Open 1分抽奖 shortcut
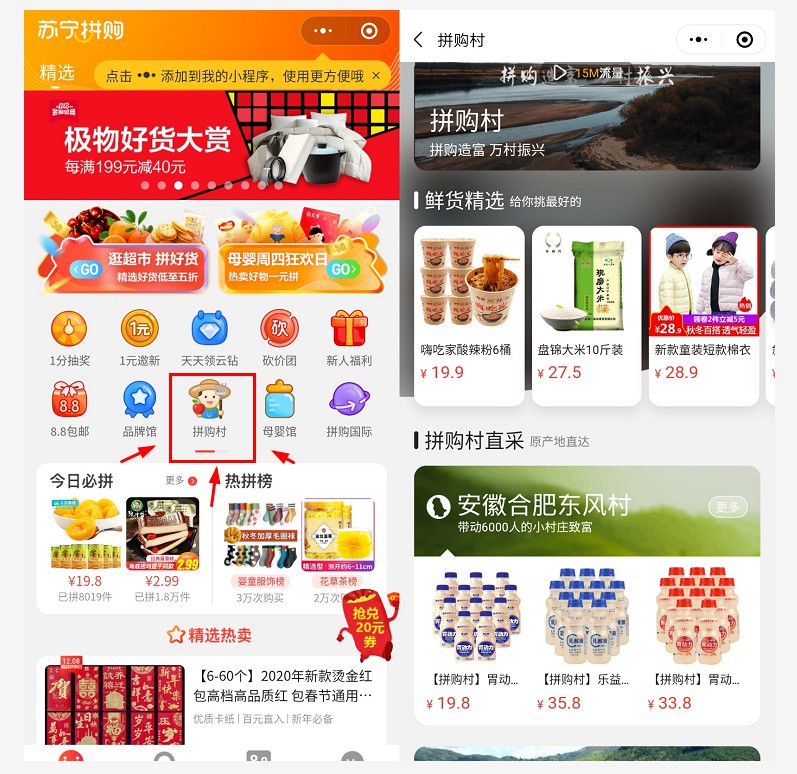The height and width of the screenshot is (774, 797). coord(69,335)
